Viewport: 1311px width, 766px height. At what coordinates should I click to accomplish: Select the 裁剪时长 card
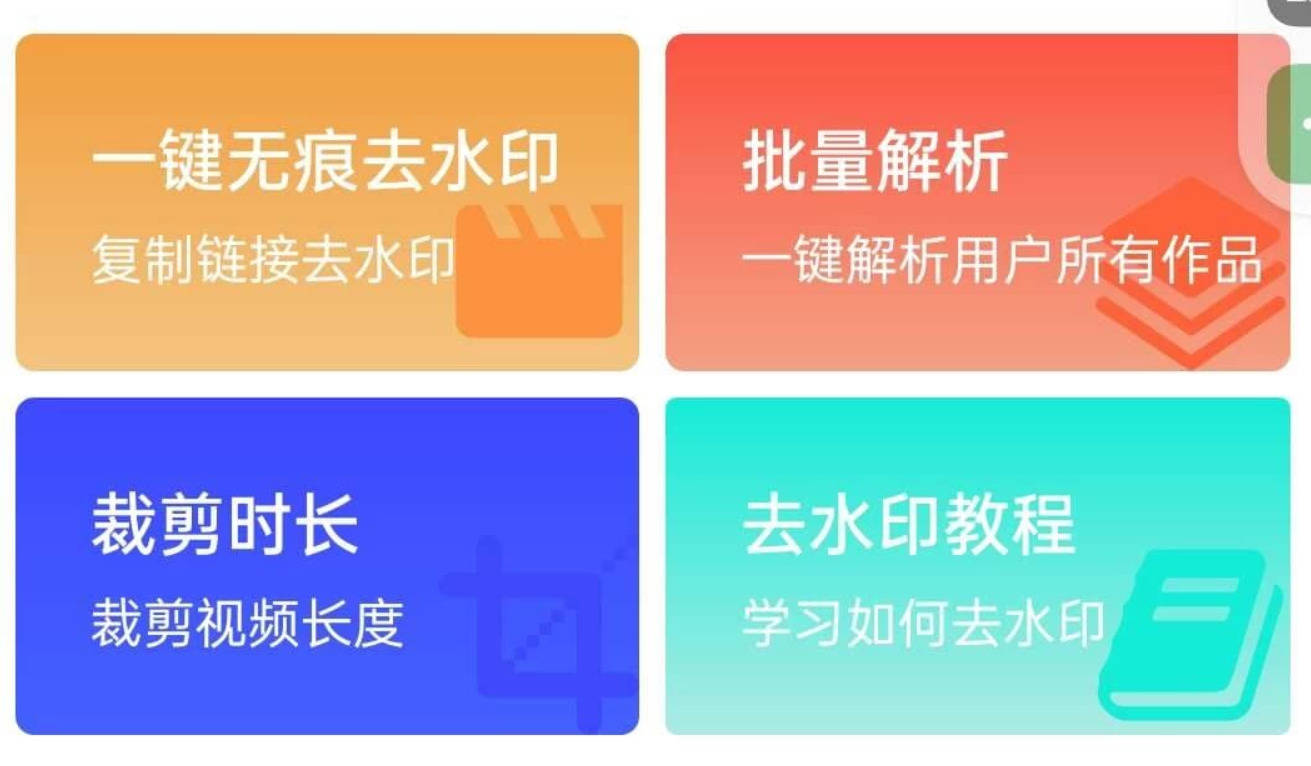(327, 567)
